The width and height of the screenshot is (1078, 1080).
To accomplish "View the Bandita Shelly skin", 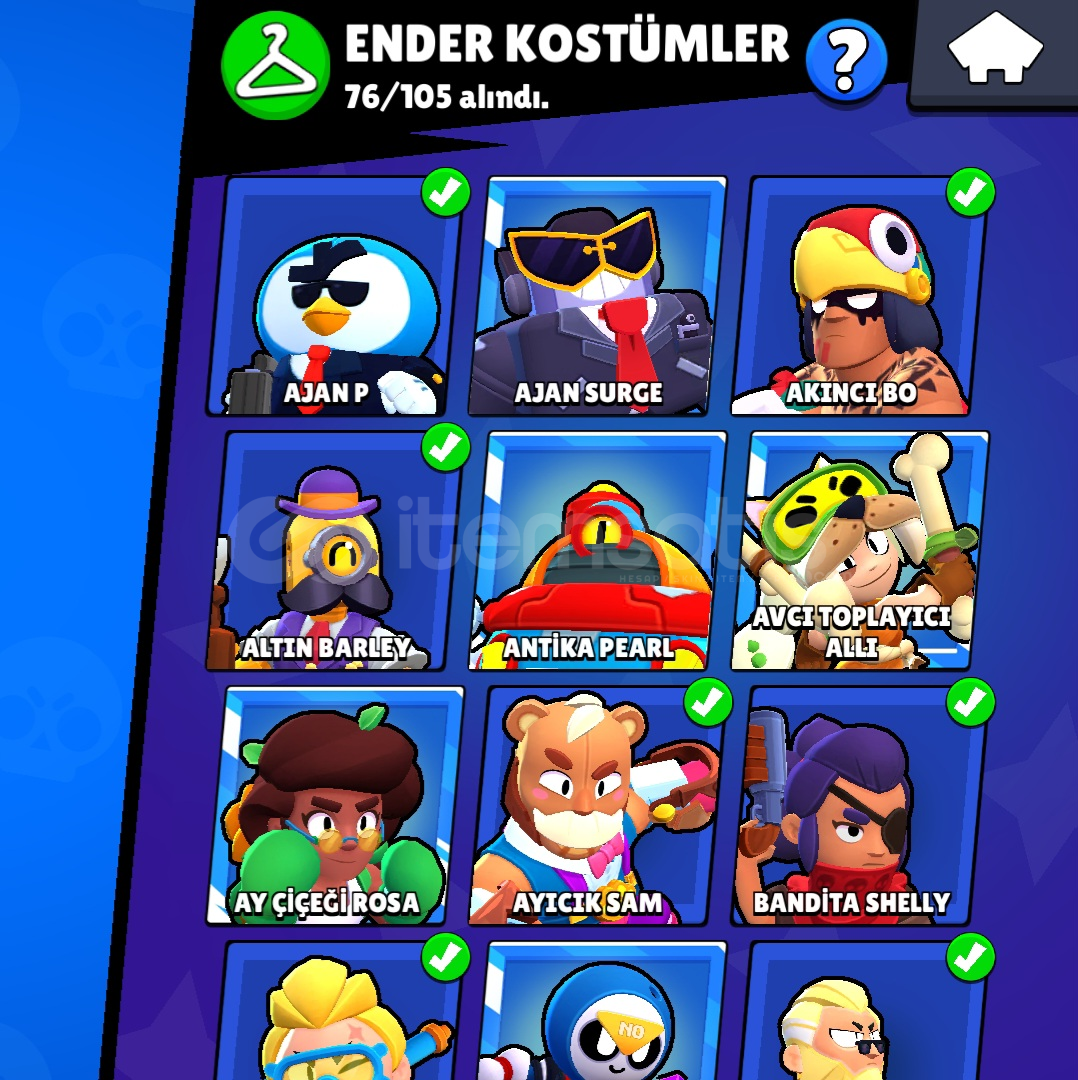I will pyautogui.click(x=860, y=806).
